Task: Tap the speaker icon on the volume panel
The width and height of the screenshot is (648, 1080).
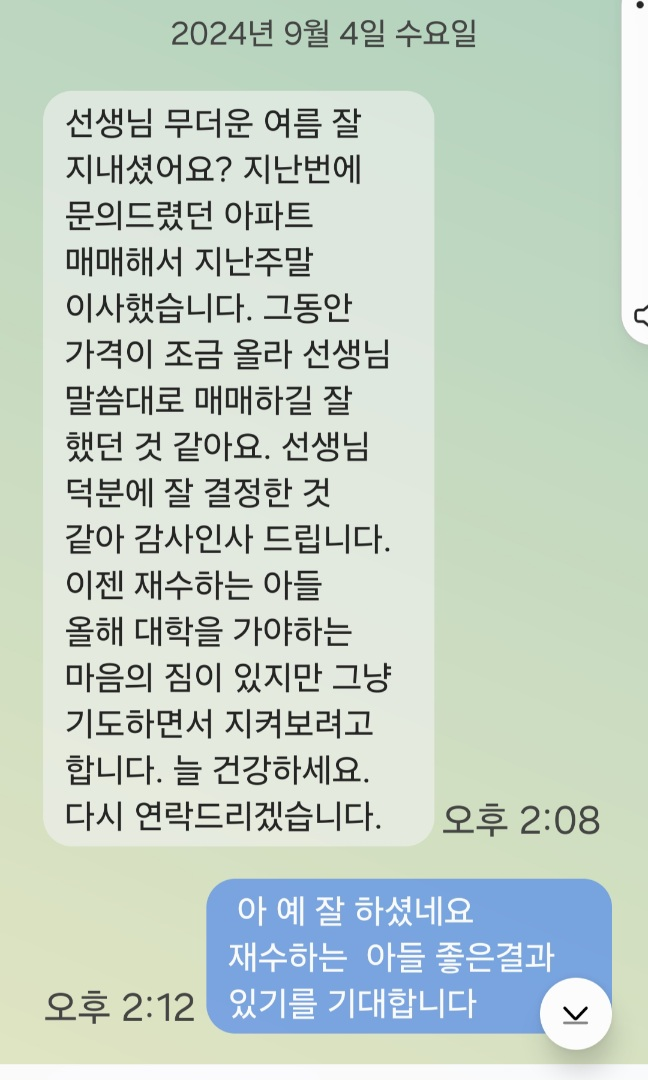Action: pos(641,316)
